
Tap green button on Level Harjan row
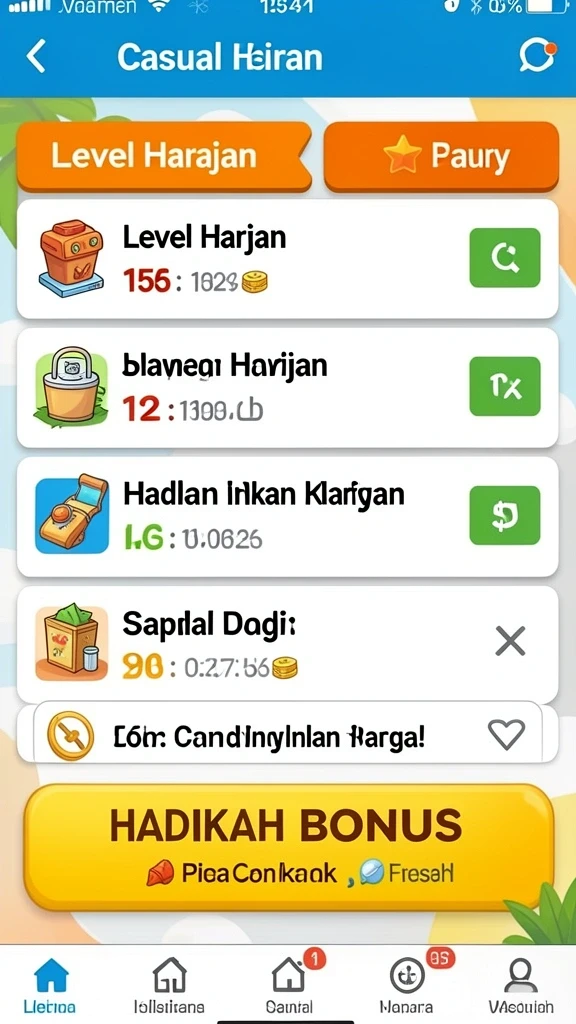click(x=505, y=257)
